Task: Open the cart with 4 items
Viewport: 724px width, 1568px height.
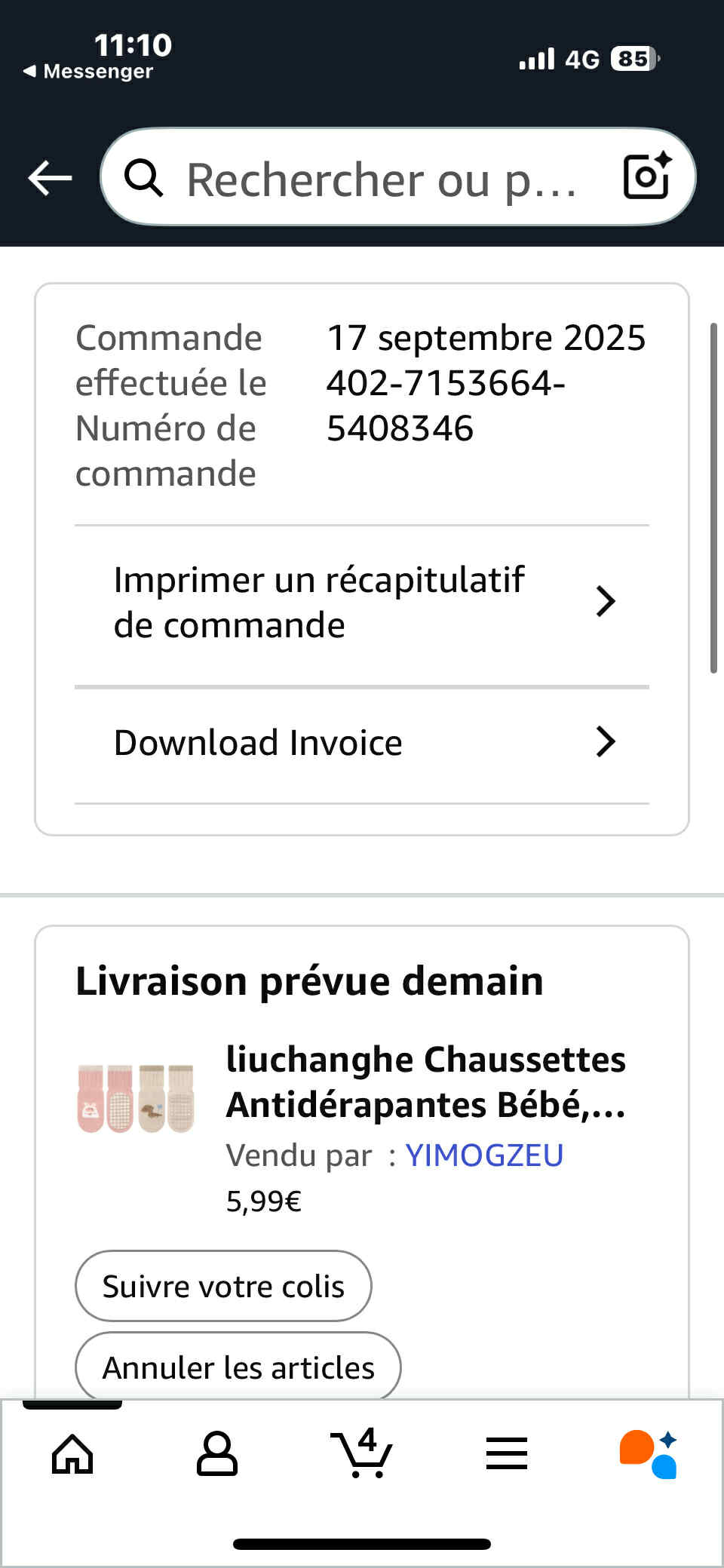Action: coord(362,1453)
